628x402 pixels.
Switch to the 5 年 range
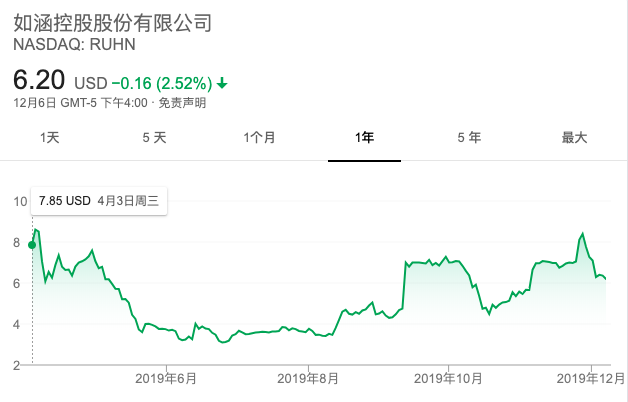coord(469,138)
